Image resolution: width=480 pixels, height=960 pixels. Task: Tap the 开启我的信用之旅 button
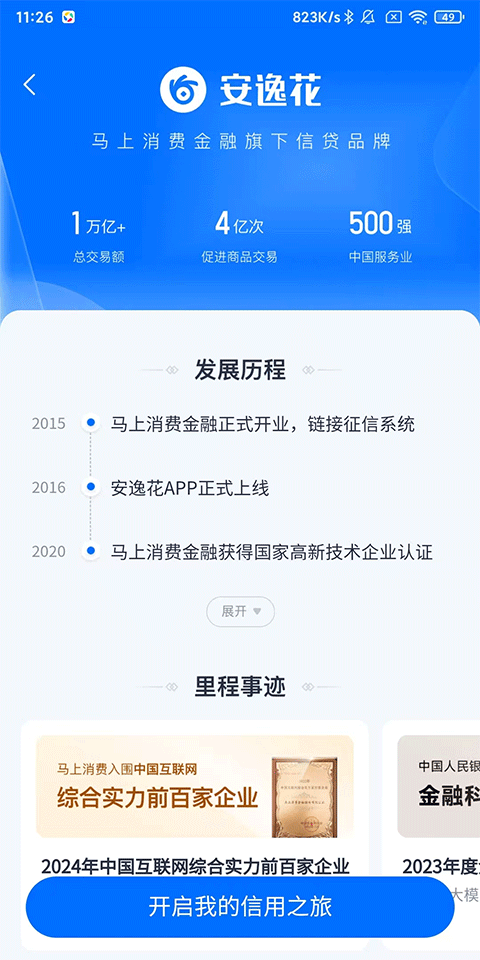point(240,907)
